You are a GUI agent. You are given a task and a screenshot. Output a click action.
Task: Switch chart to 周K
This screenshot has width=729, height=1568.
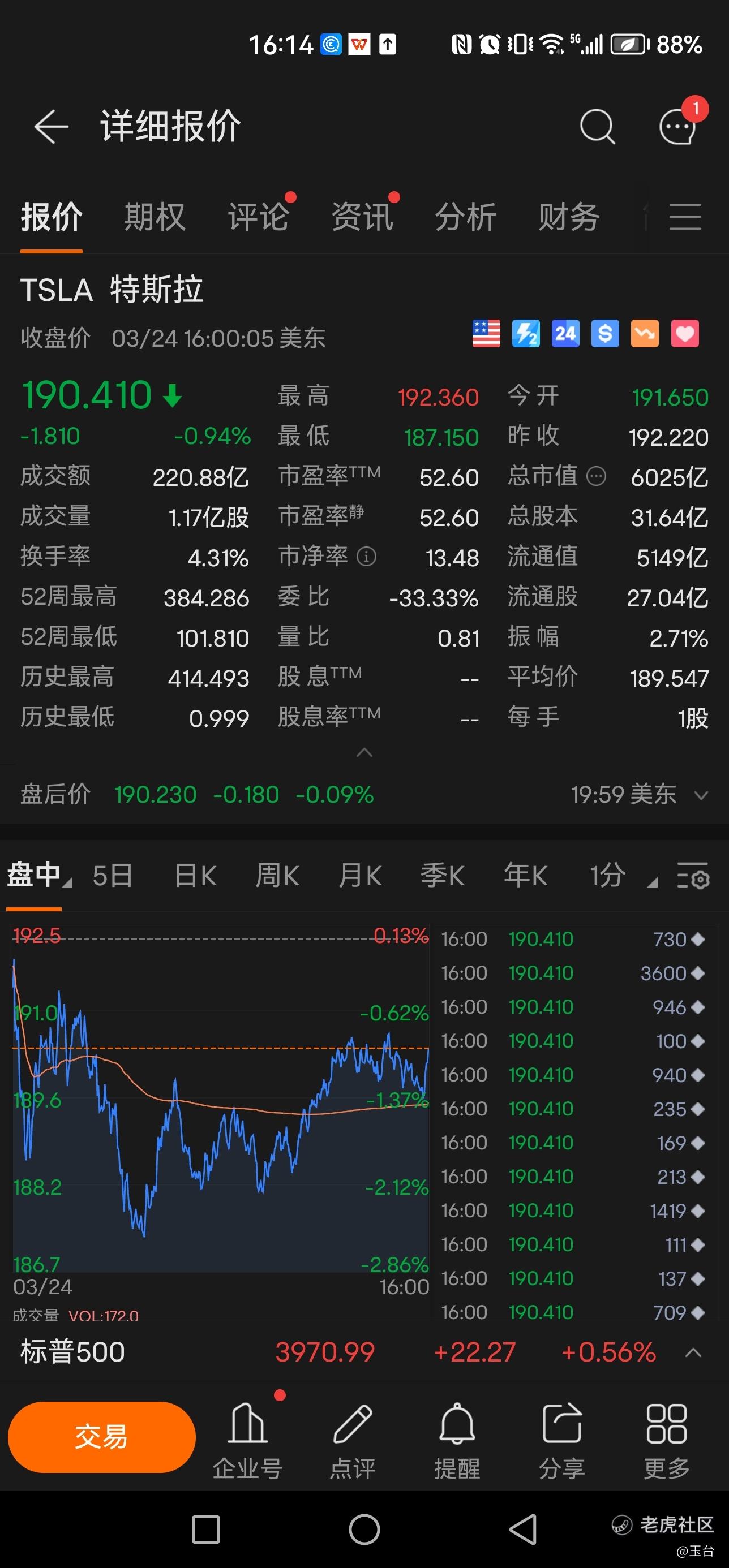tap(277, 876)
